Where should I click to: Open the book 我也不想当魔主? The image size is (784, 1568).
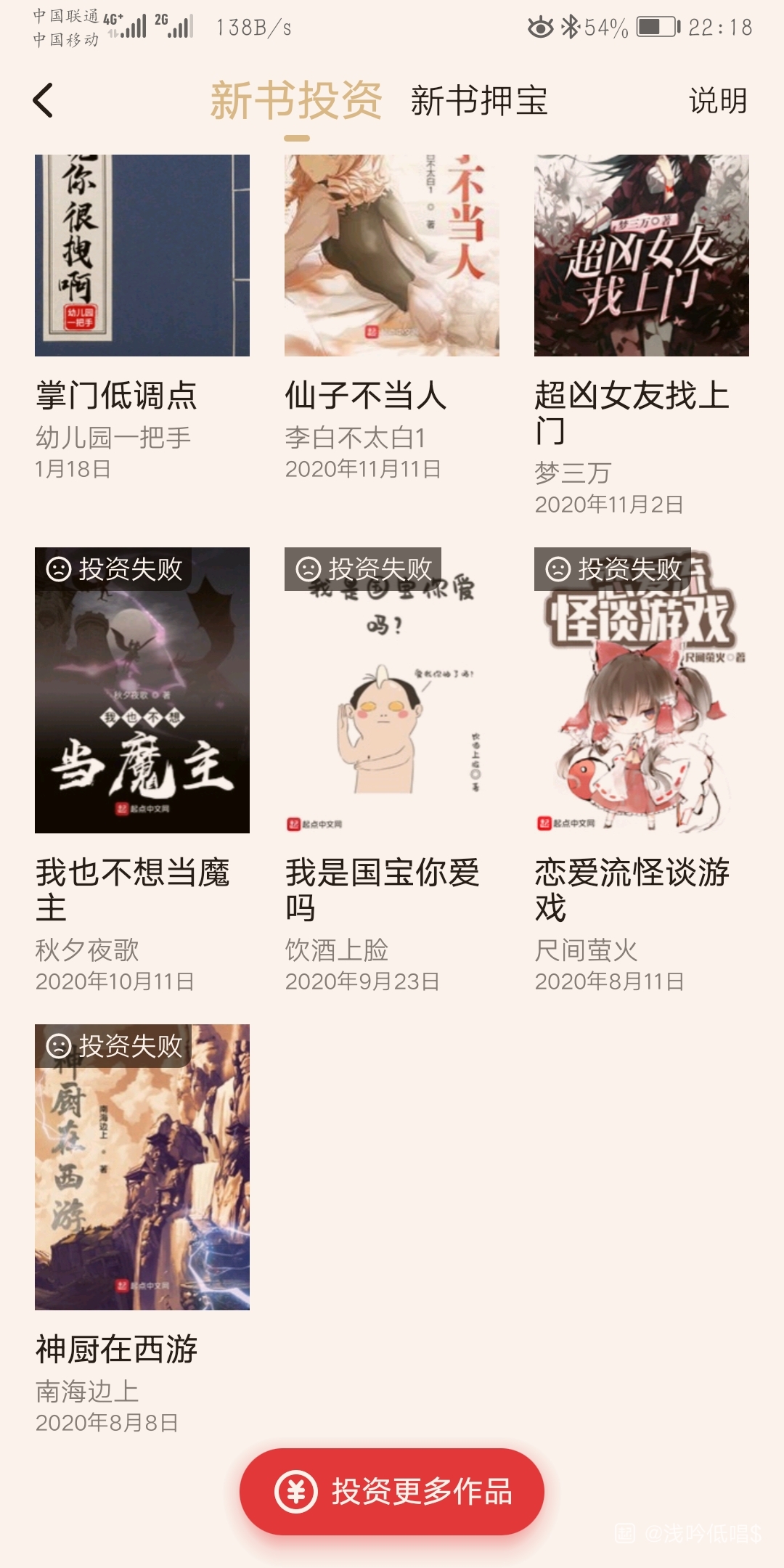pos(142,690)
